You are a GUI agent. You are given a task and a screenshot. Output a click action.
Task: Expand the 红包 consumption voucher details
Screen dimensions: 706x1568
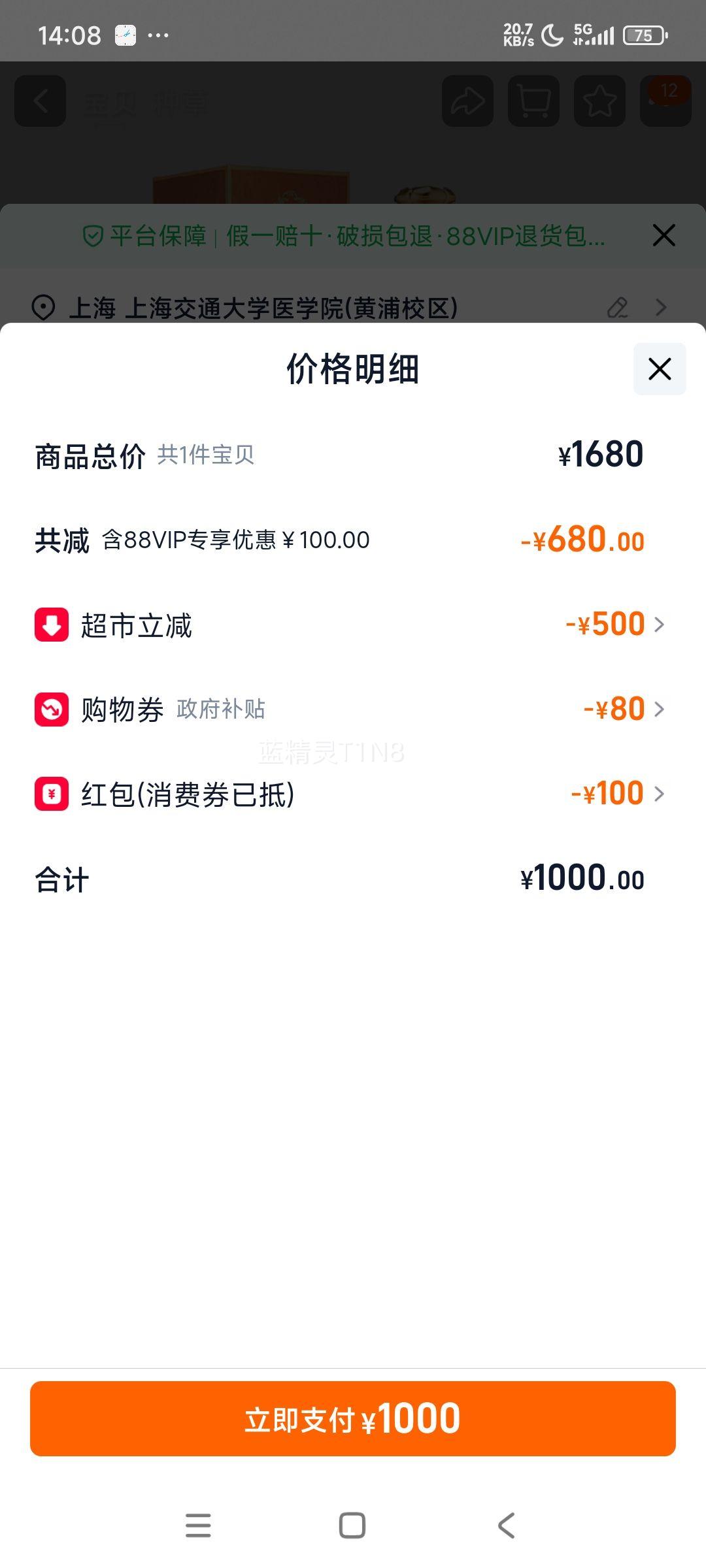tap(660, 793)
